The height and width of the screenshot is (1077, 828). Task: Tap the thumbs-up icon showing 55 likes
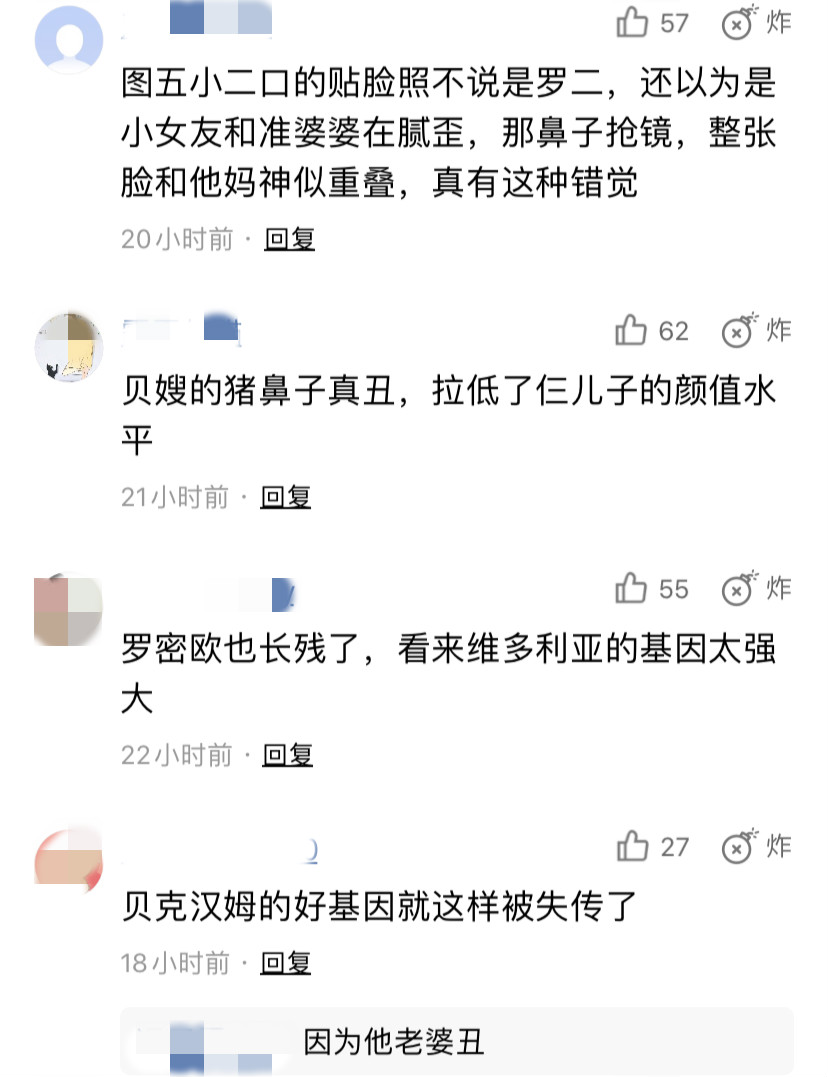pyautogui.click(x=633, y=589)
